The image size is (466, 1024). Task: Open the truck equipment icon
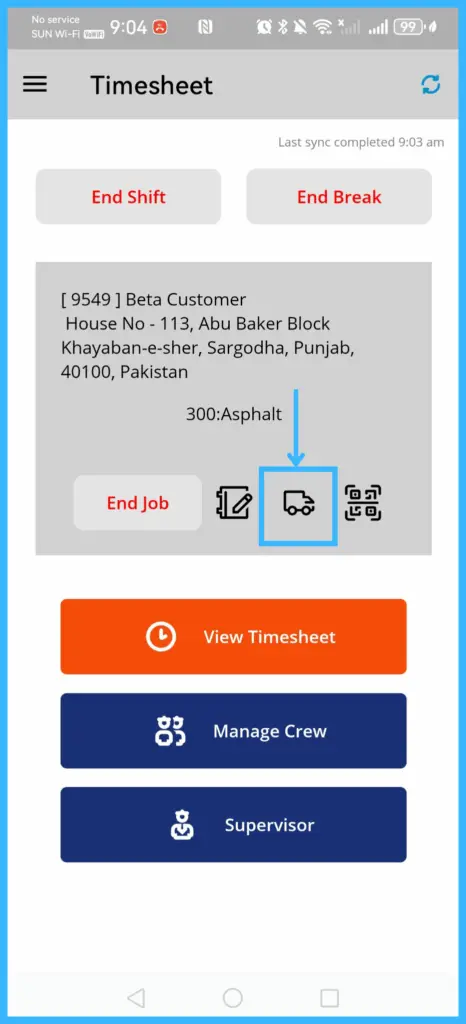(x=298, y=505)
